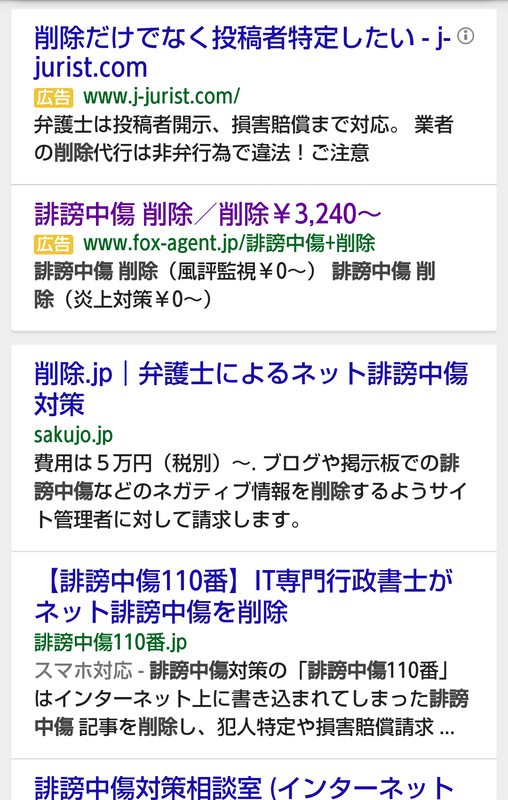The image size is (508, 800).
Task: Tap the ad info icon beside j-jurist
Action: pos(465,36)
